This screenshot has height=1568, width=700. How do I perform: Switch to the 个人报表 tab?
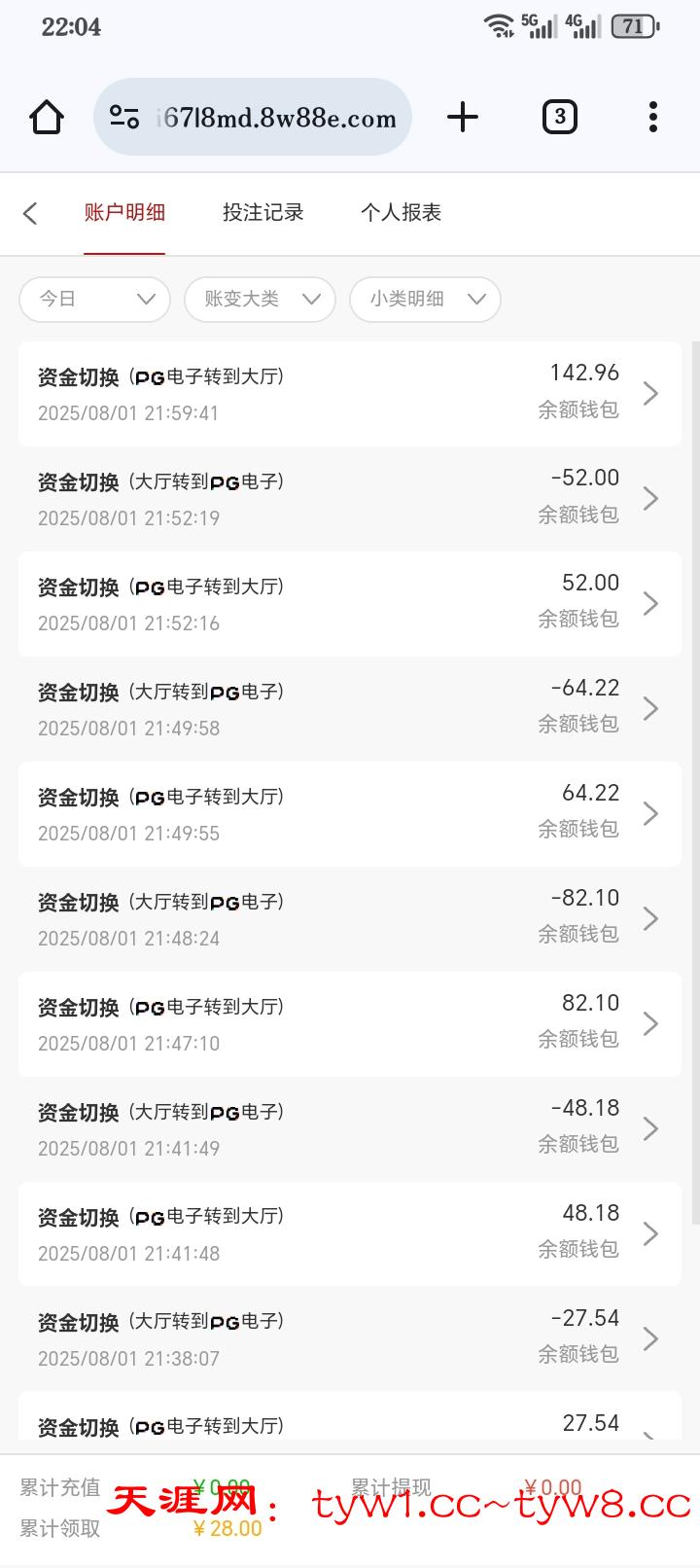pyautogui.click(x=402, y=213)
